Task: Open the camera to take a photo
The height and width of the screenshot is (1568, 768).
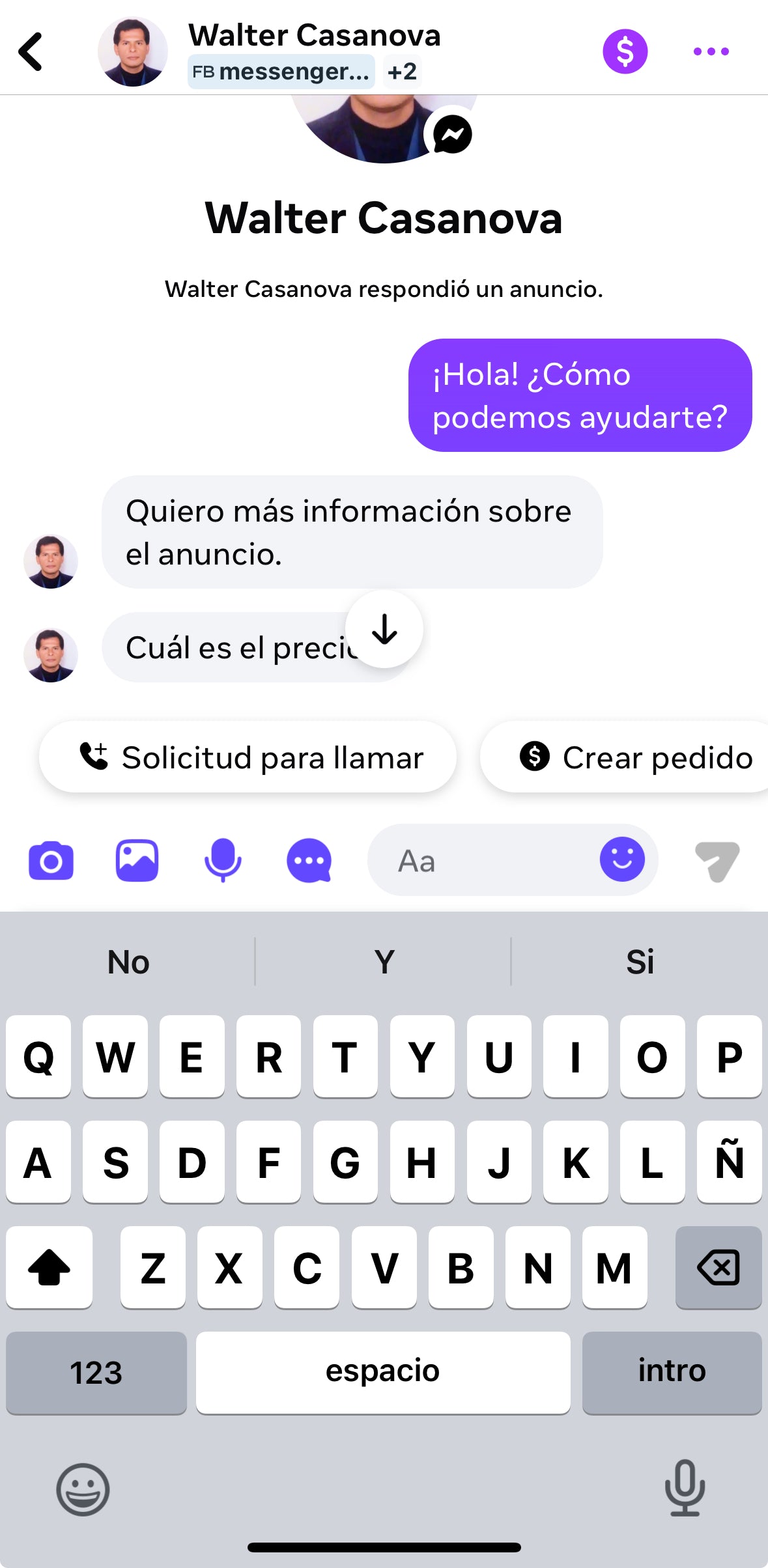Action: tap(50, 860)
